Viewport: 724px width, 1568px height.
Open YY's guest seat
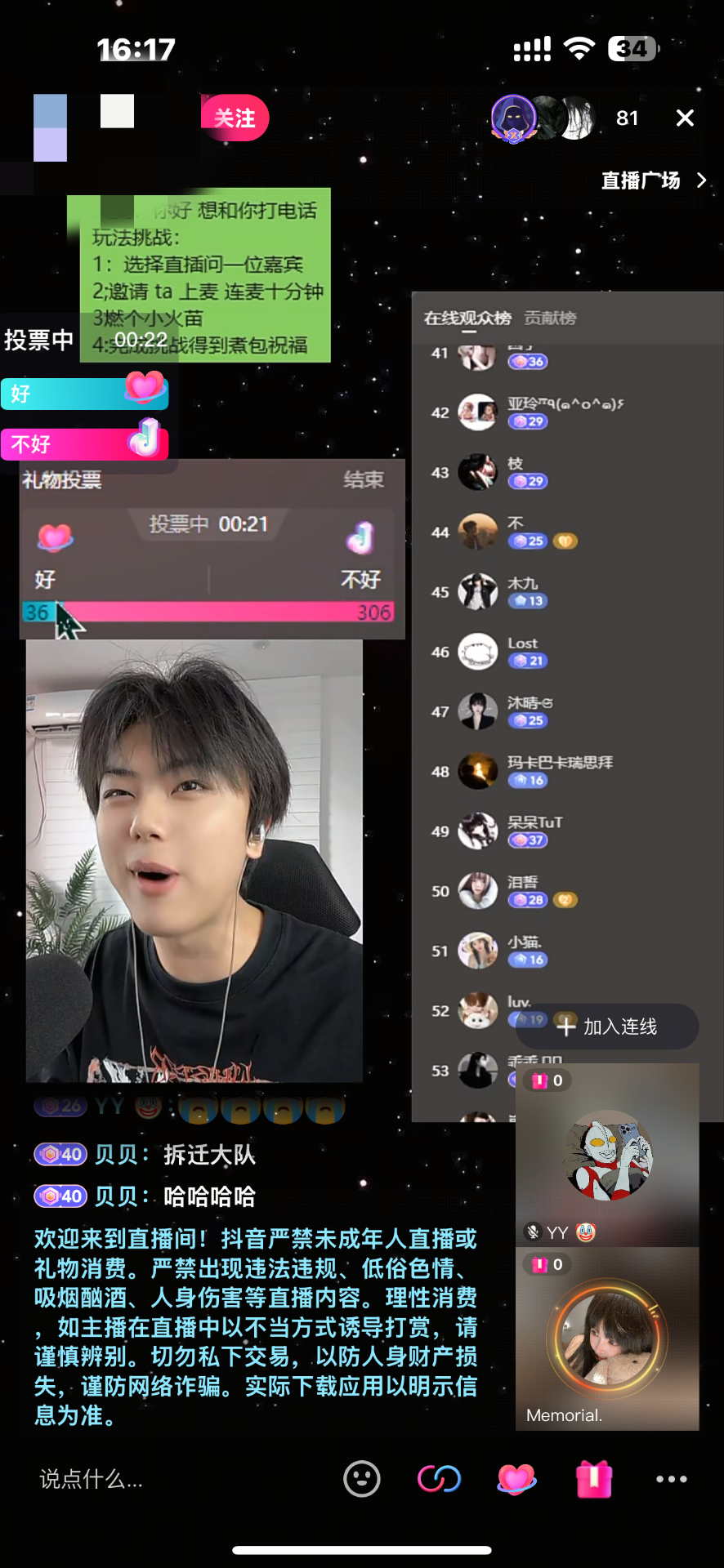coord(607,1155)
